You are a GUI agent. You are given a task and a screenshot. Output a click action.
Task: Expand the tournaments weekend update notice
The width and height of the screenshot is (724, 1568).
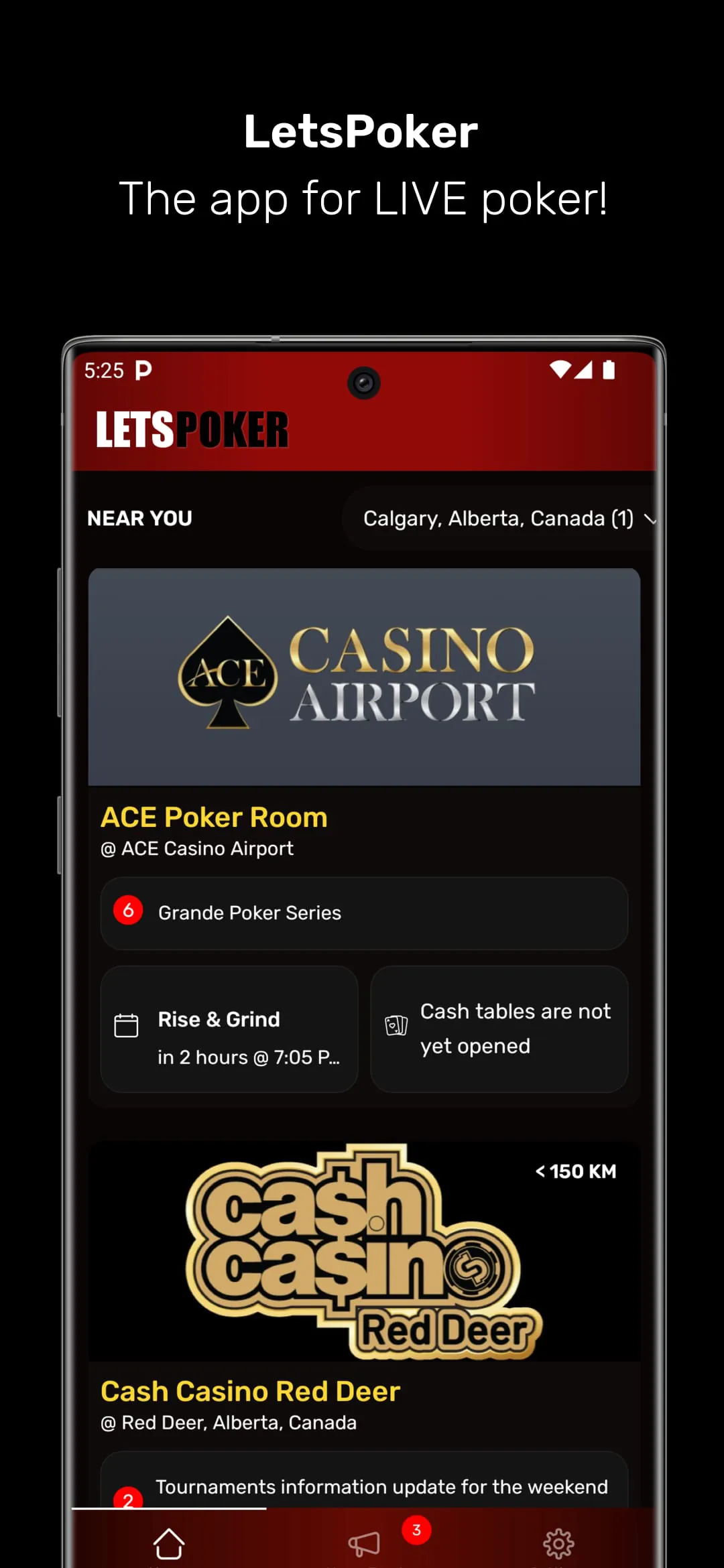point(381,1486)
